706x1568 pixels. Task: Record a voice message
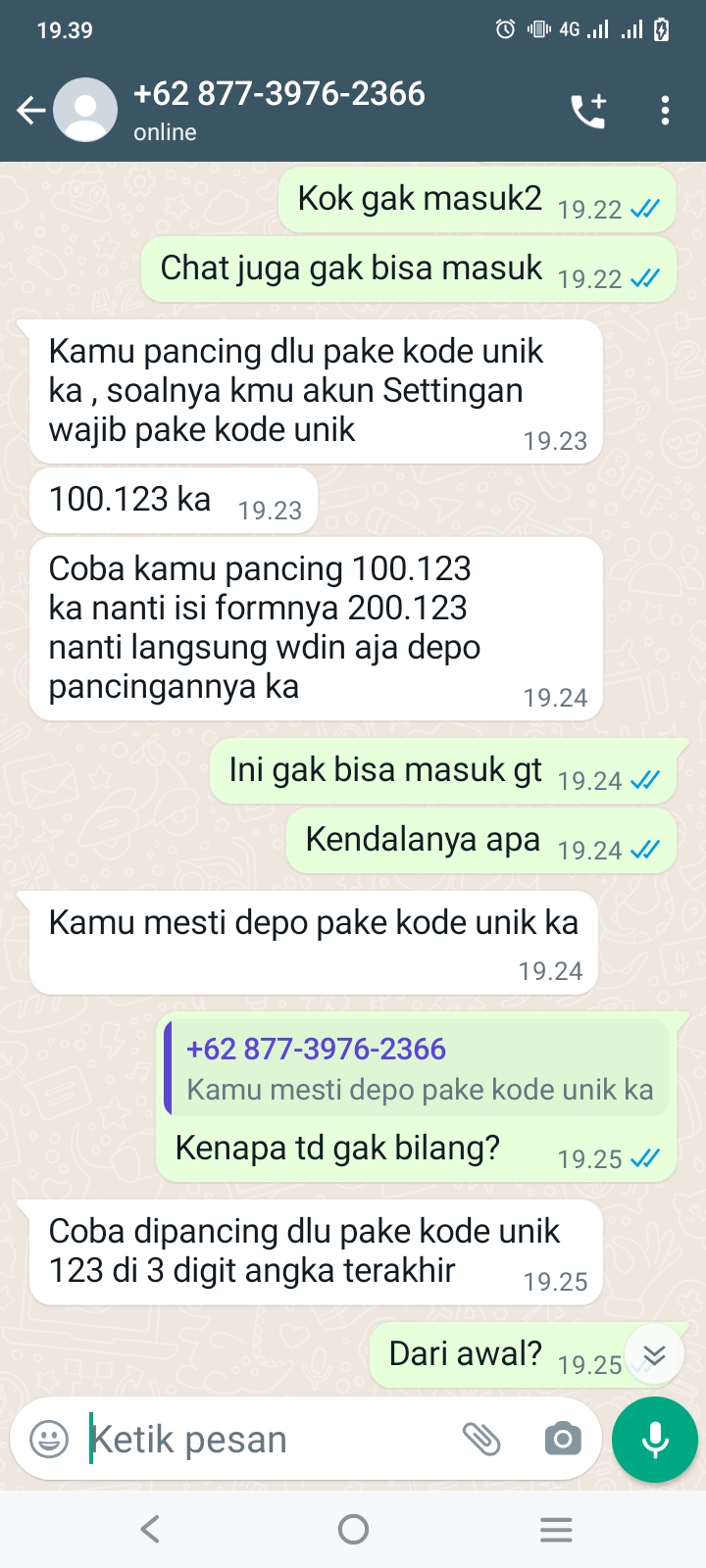pos(654,1440)
